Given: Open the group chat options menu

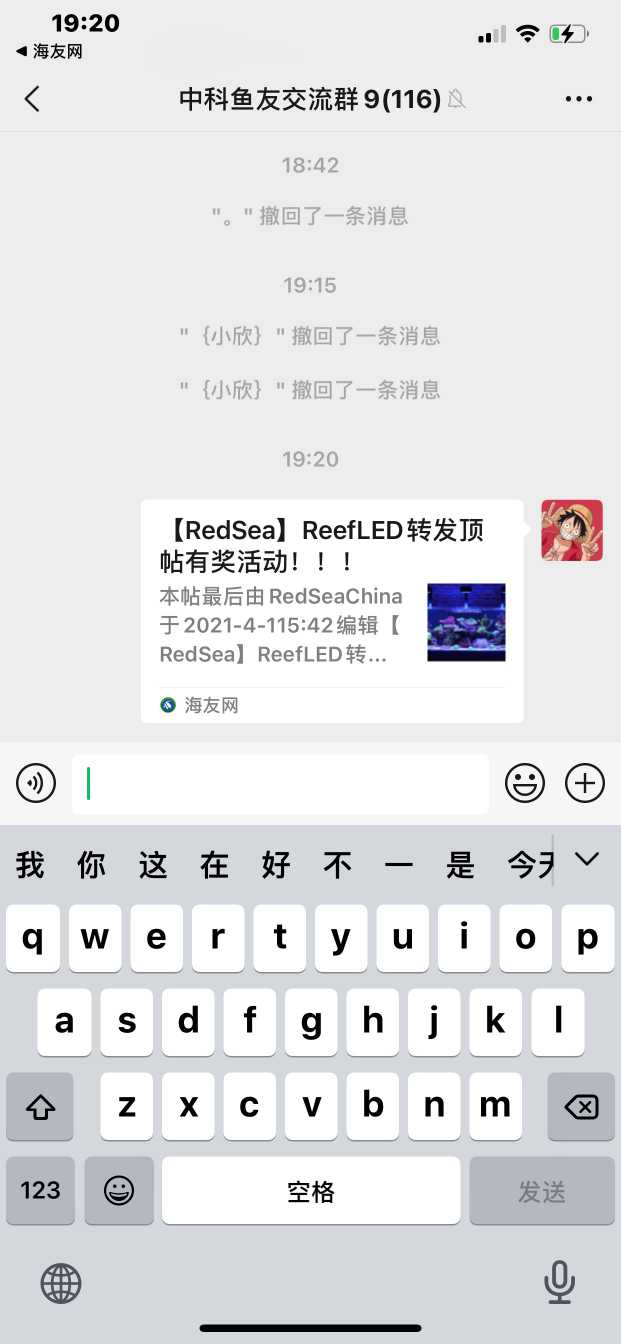Looking at the screenshot, I should click(x=579, y=99).
